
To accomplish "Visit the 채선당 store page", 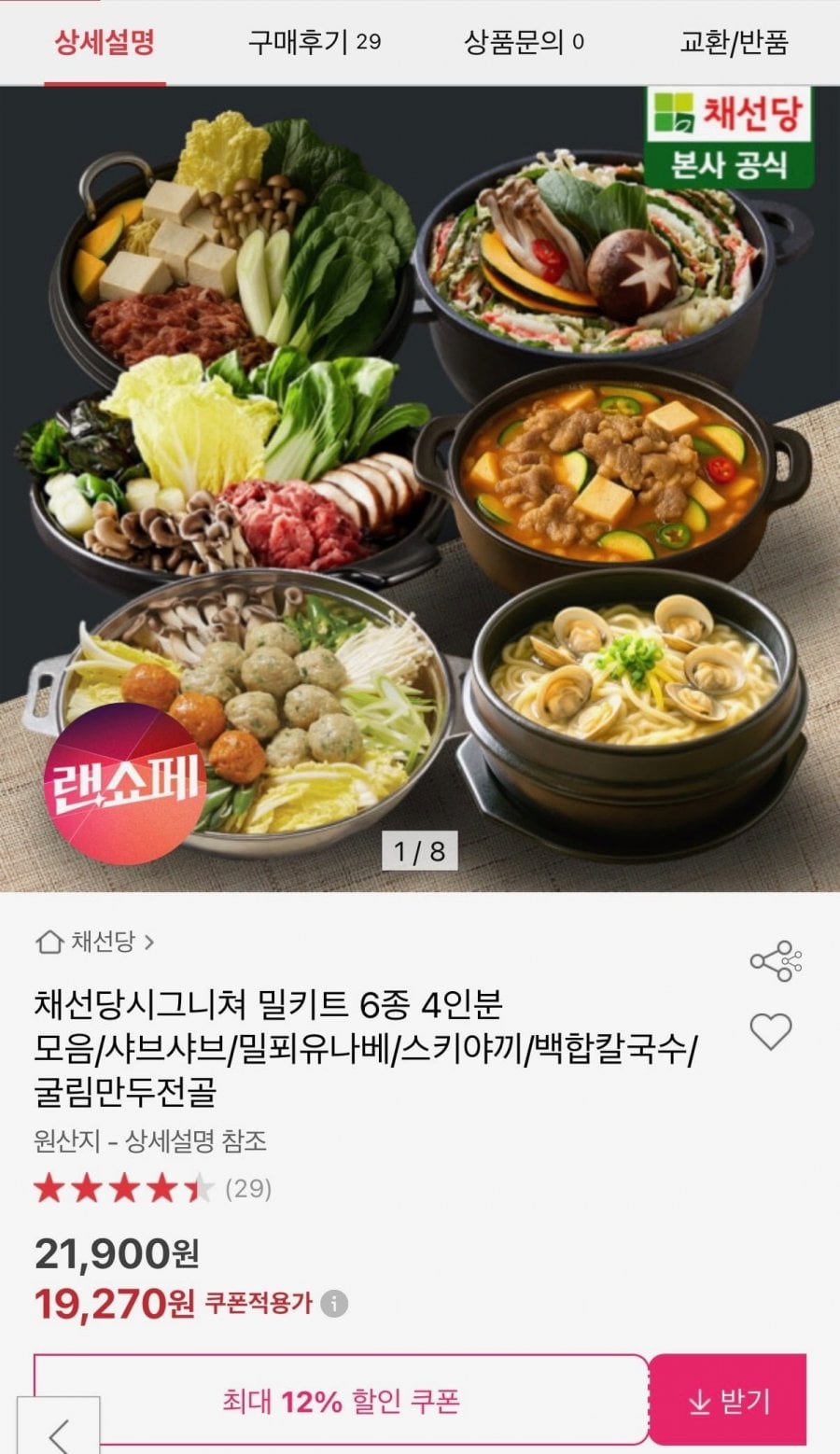I will click(x=94, y=942).
